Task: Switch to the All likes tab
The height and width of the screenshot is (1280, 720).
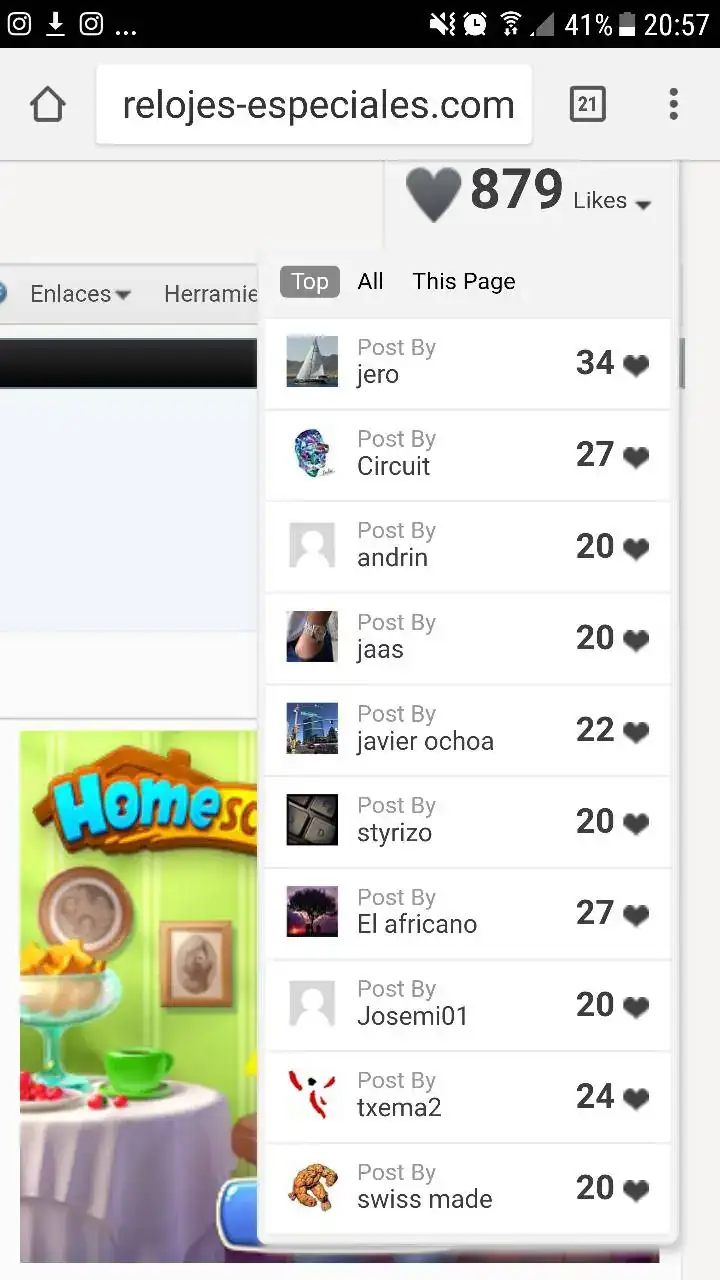Action: tap(370, 282)
